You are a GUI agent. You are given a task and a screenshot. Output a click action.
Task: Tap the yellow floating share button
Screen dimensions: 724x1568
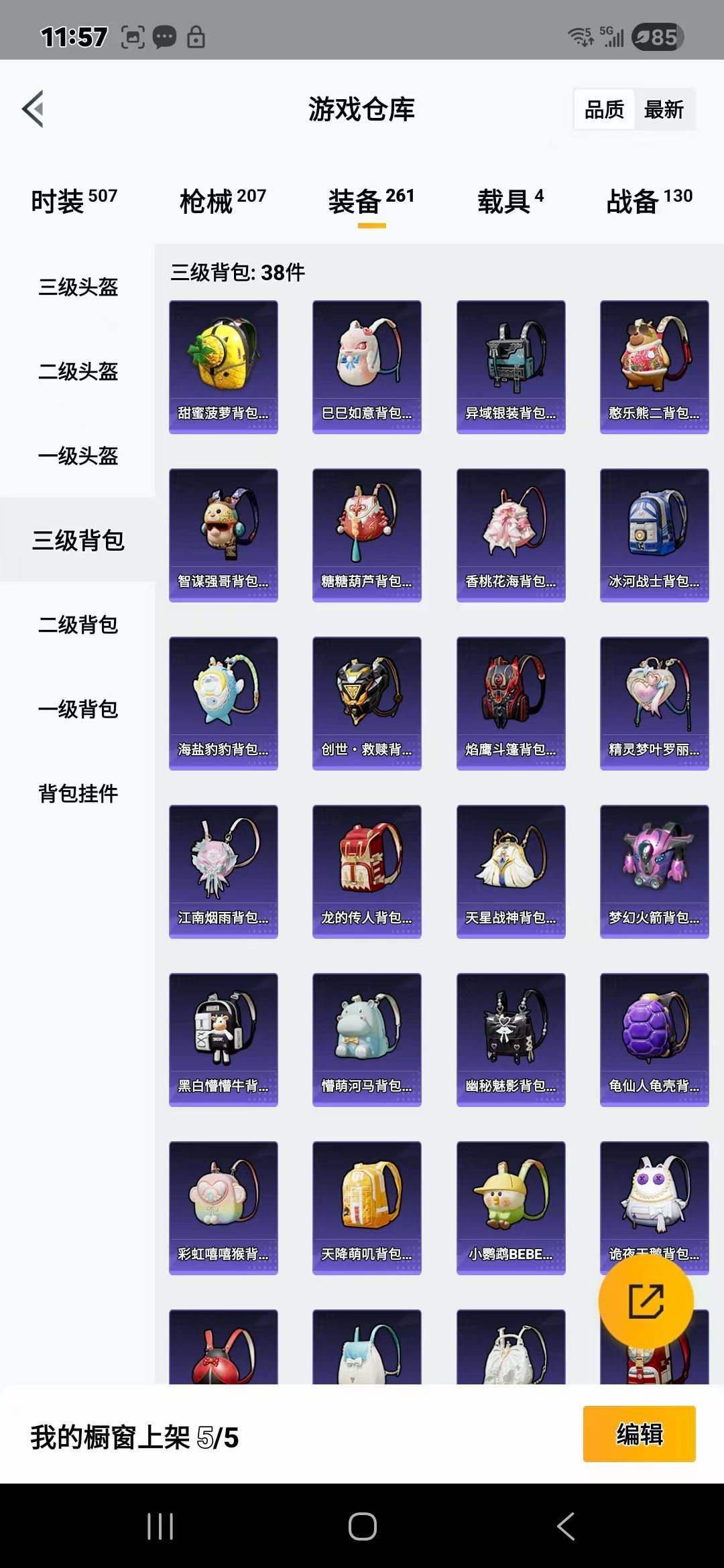pos(646,1301)
